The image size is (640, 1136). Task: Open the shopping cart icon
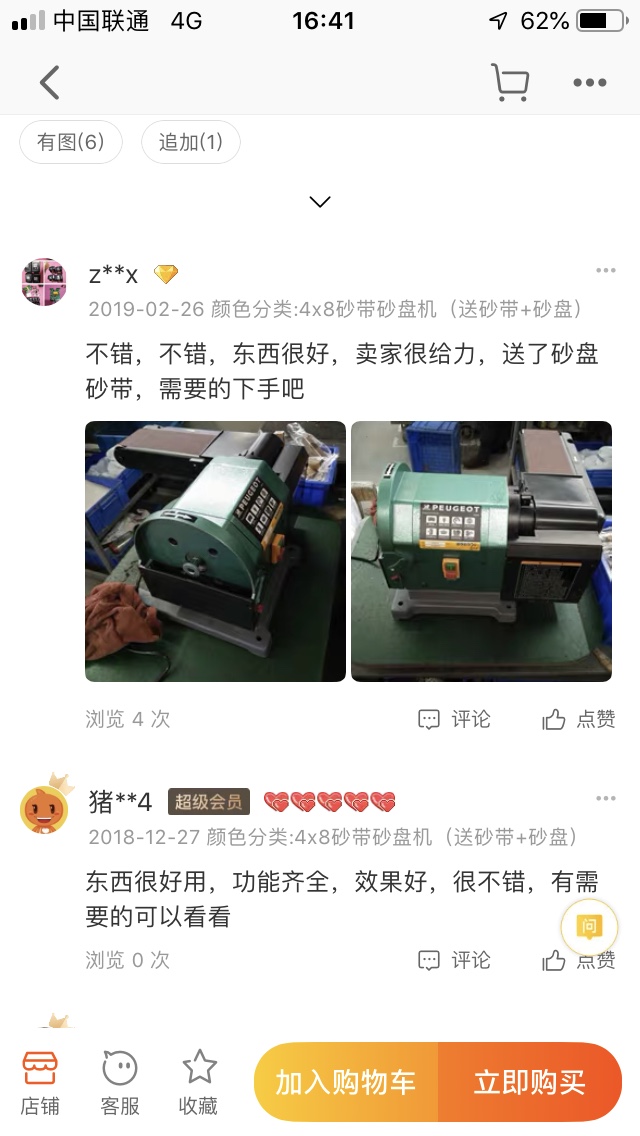coord(510,82)
